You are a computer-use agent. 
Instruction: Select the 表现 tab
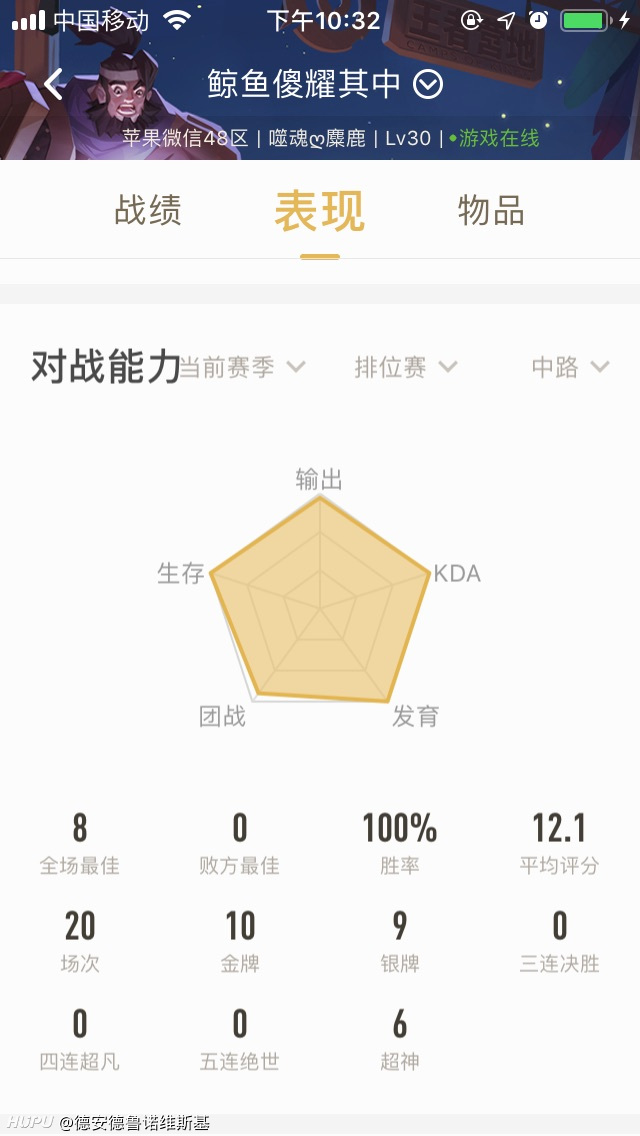(320, 211)
